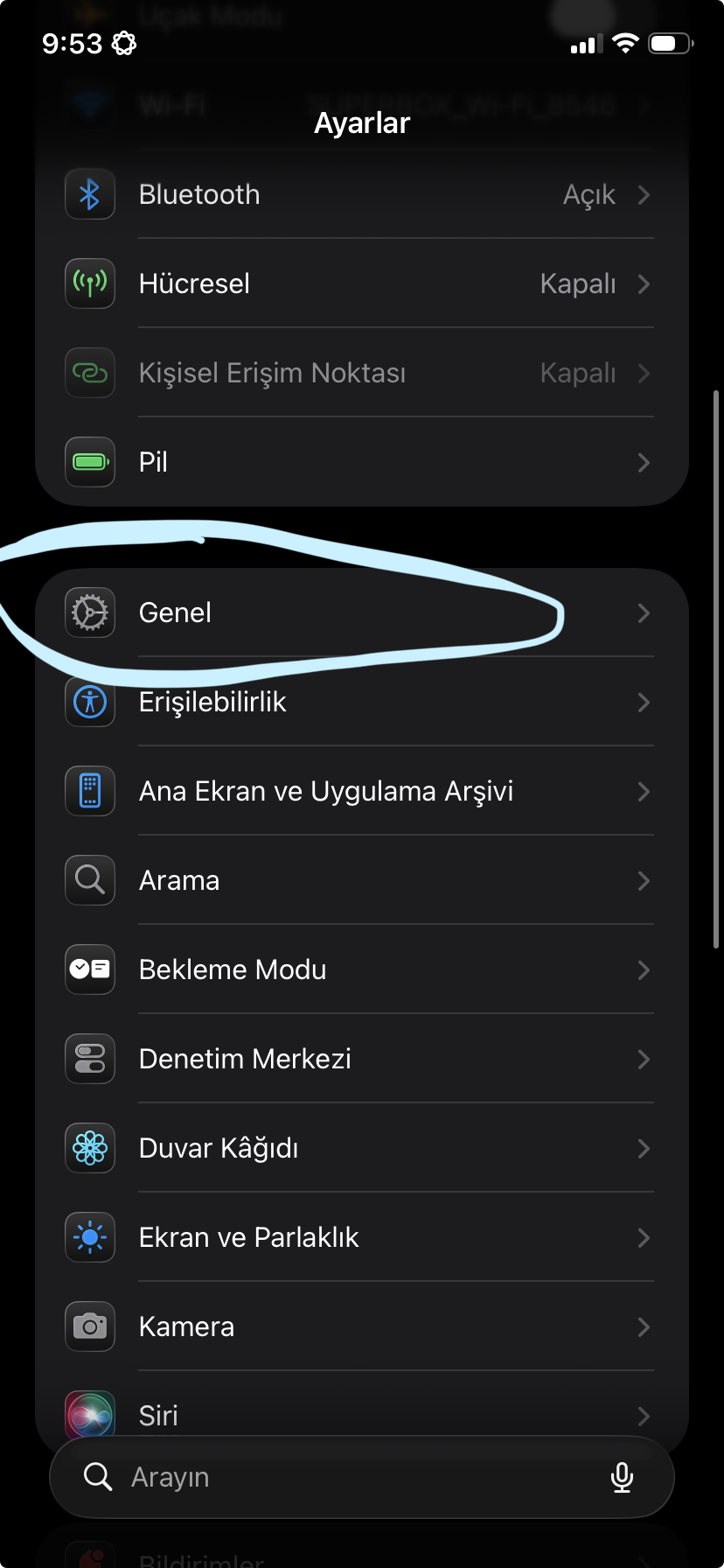The height and width of the screenshot is (1568, 724).
Task: Open the Pil battery settings
Action: click(x=362, y=462)
